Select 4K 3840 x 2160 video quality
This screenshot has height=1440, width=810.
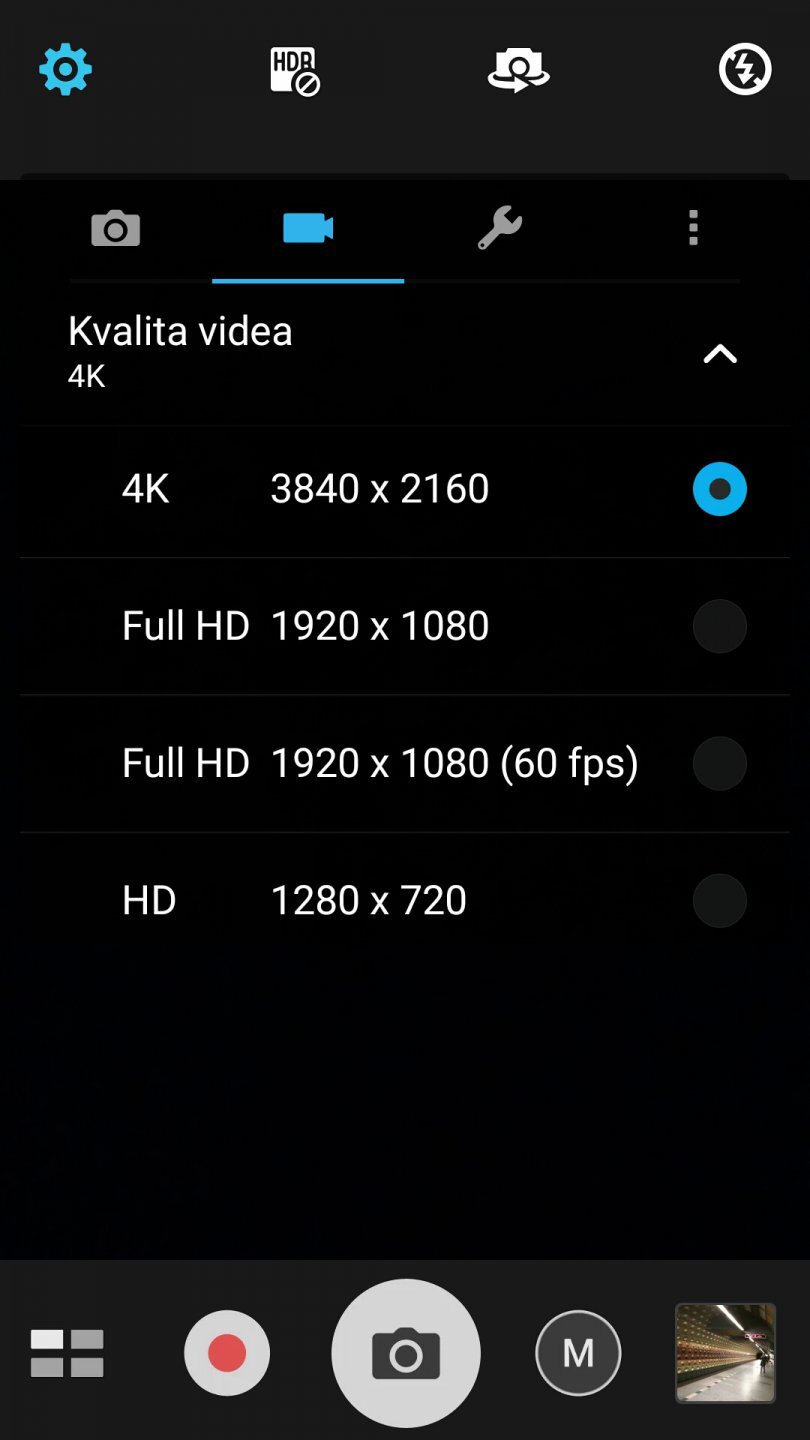pos(719,489)
